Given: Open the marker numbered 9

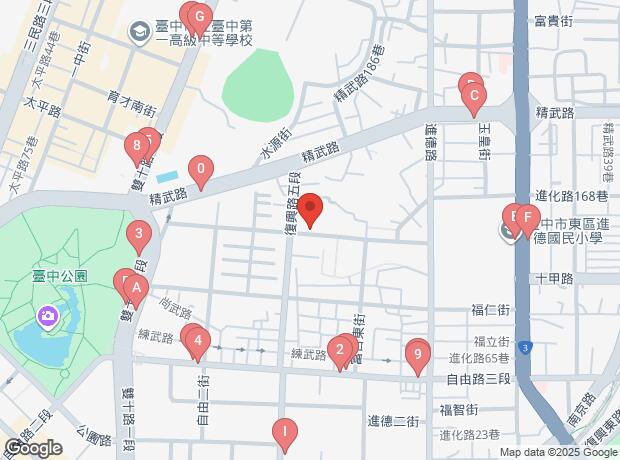Looking at the screenshot, I should click(418, 353).
